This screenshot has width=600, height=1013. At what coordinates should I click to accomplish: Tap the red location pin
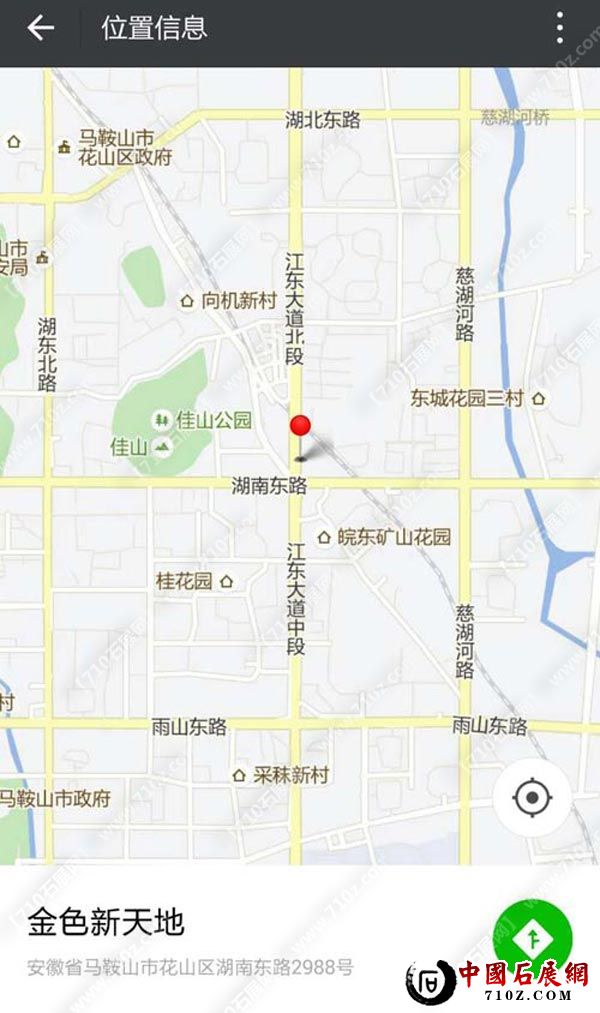coord(300,427)
